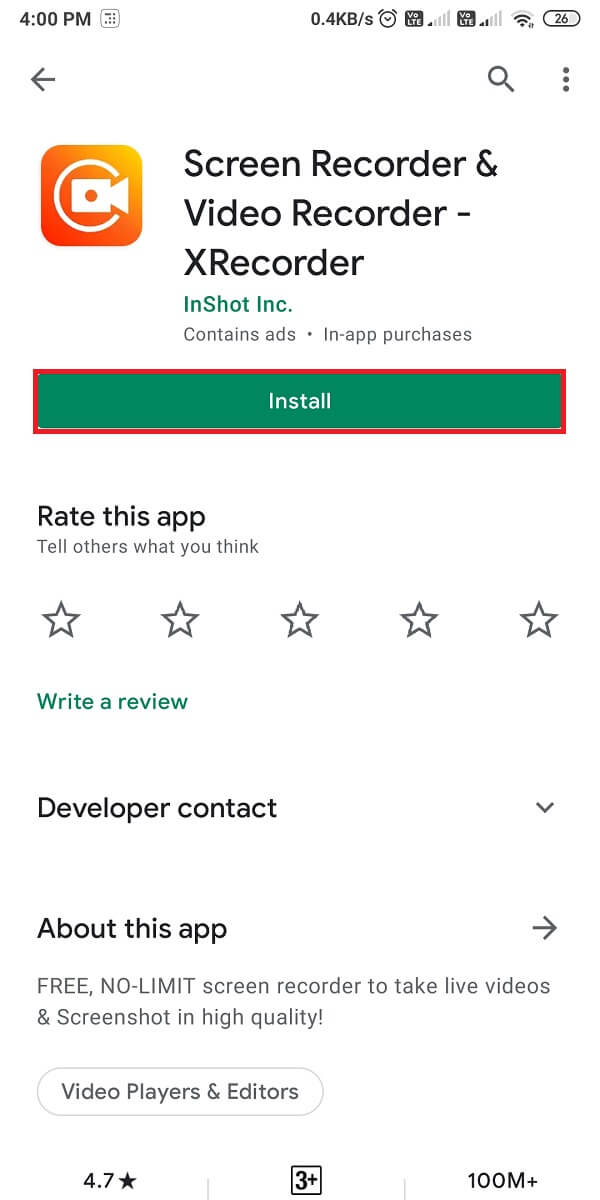Write a review for this app

(x=112, y=701)
